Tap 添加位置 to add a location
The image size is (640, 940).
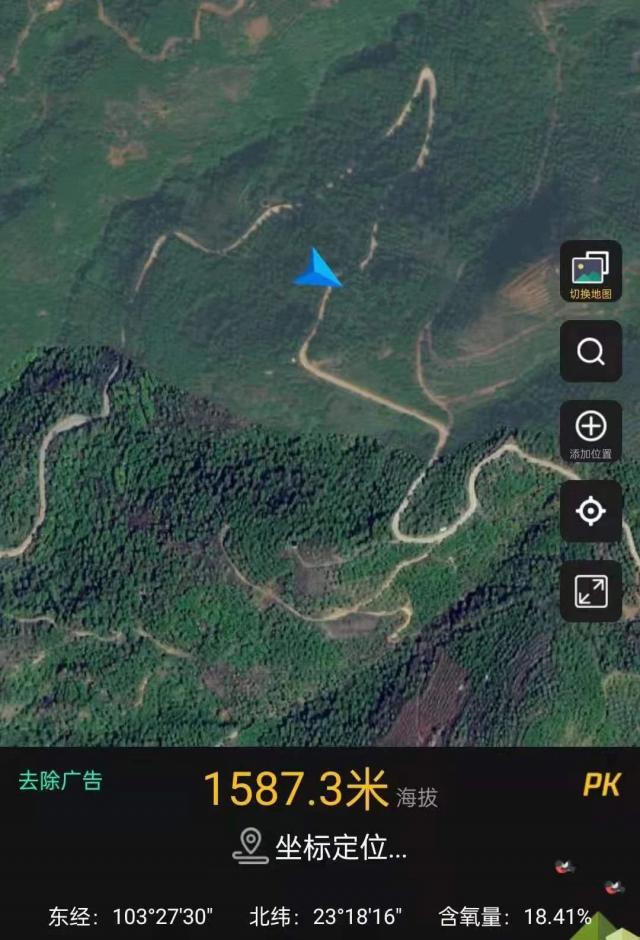click(590, 431)
